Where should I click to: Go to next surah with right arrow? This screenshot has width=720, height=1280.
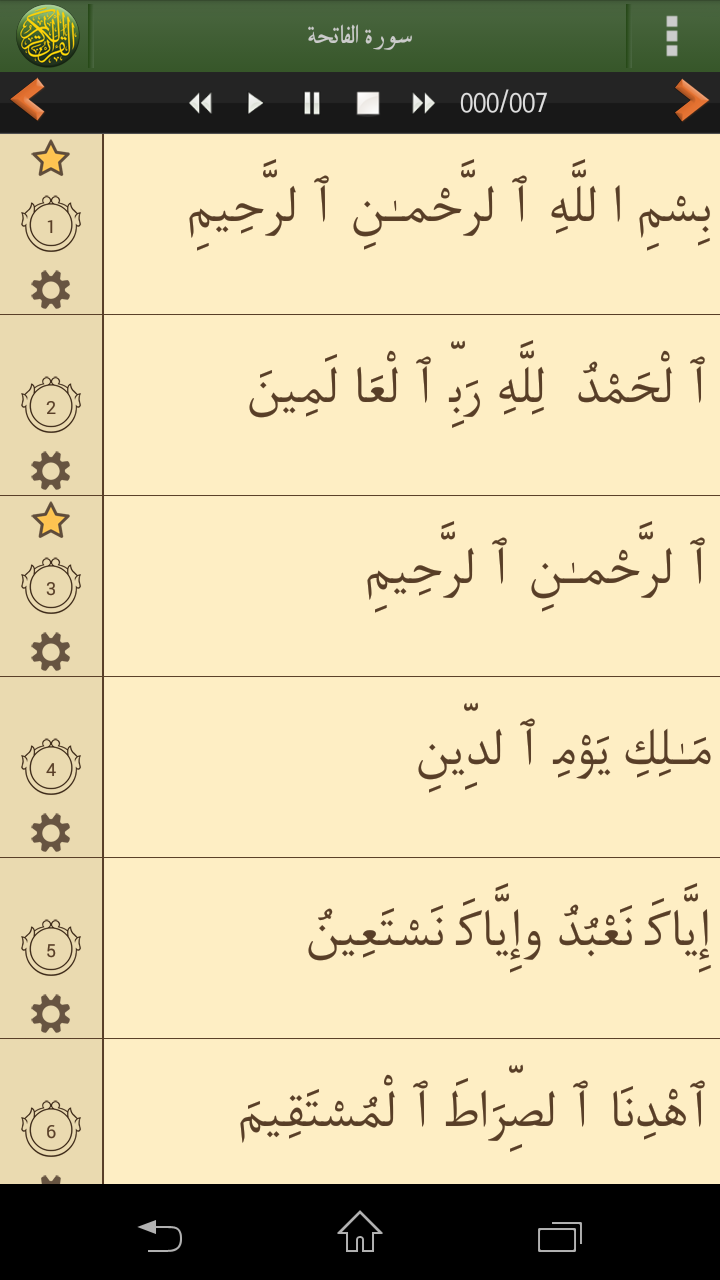point(691,101)
